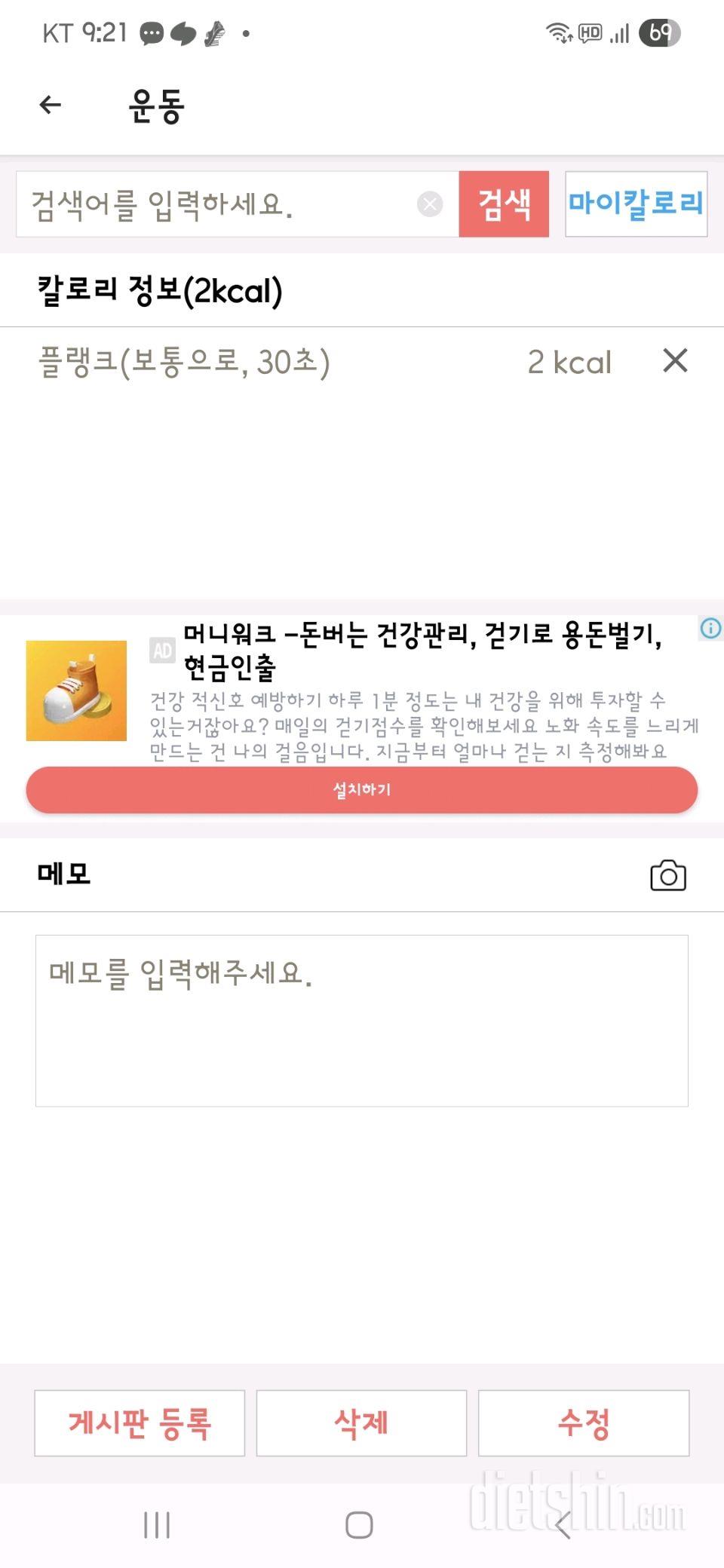The image size is (724, 1568).
Task: Open the 플랭크(보통으로, 30초) exercise entry
Action: click(x=185, y=363)
